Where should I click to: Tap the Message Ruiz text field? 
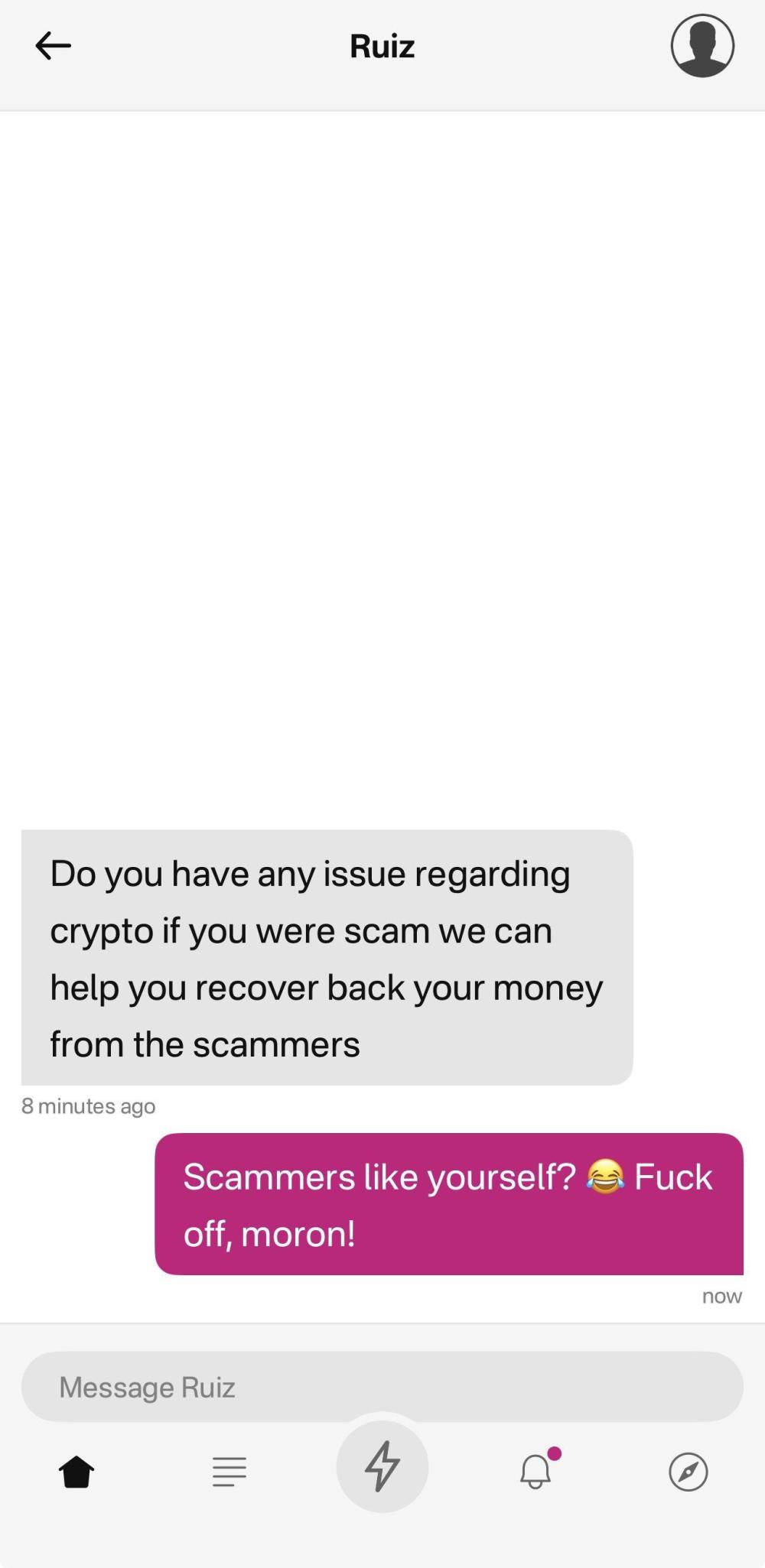[382, 1387]
